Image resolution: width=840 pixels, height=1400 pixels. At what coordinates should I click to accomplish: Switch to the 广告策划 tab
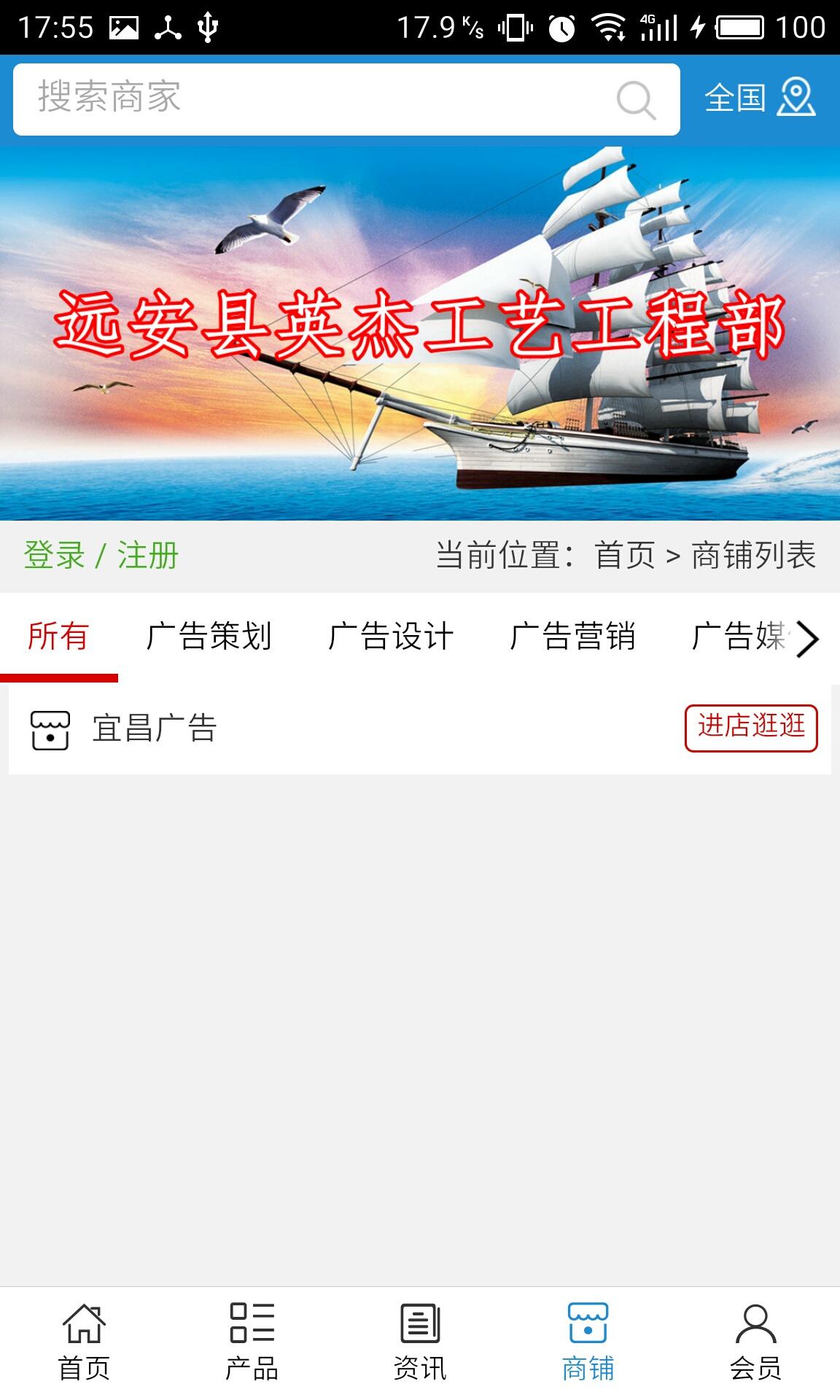point(209,636)
